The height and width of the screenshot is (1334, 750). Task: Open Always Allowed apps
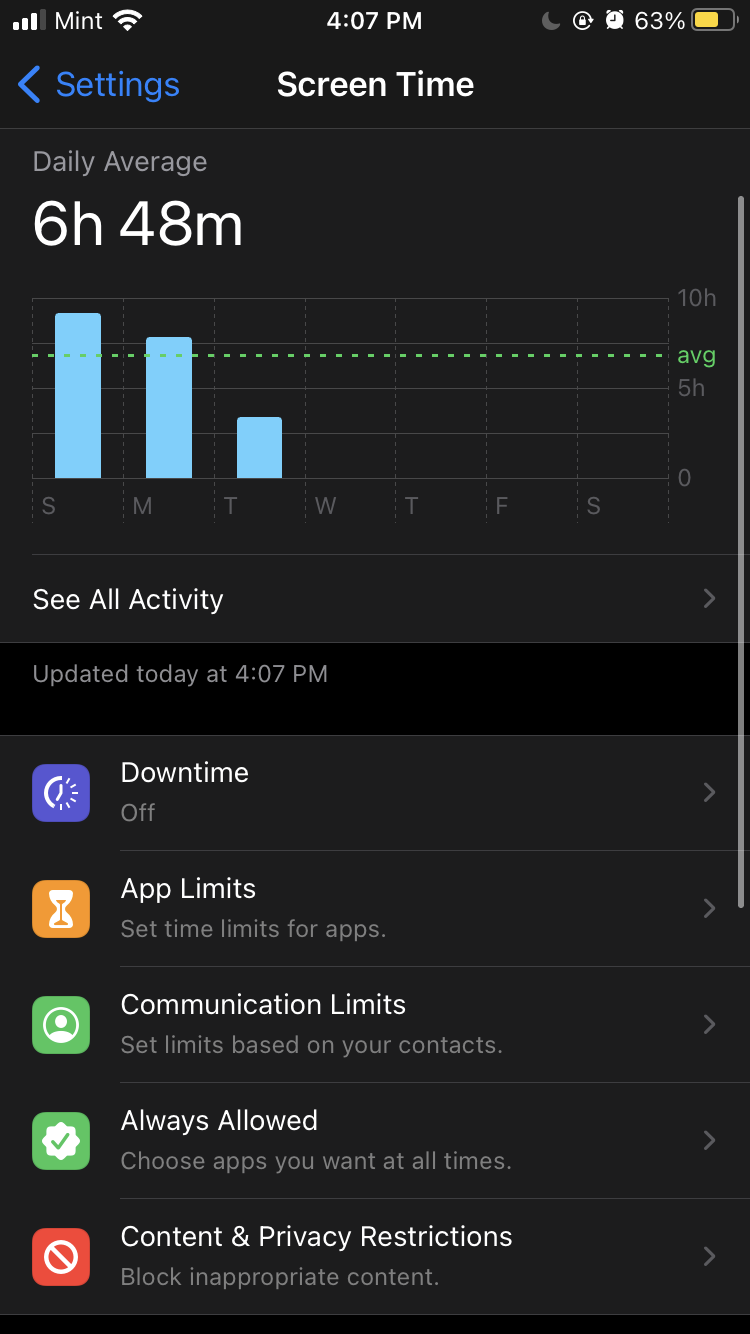375,1141
